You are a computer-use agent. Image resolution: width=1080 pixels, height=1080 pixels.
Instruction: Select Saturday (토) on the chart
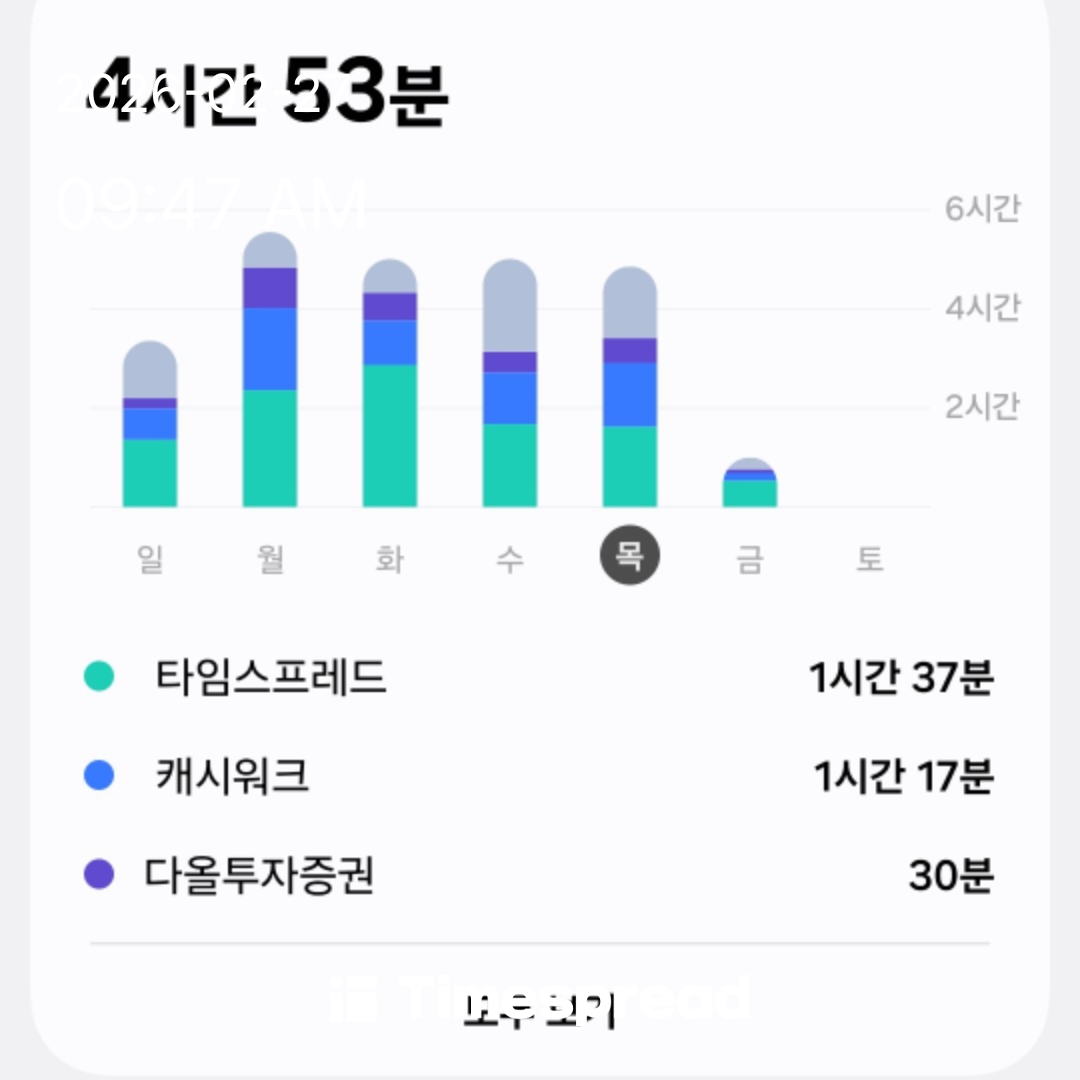[x=869, y=558]
